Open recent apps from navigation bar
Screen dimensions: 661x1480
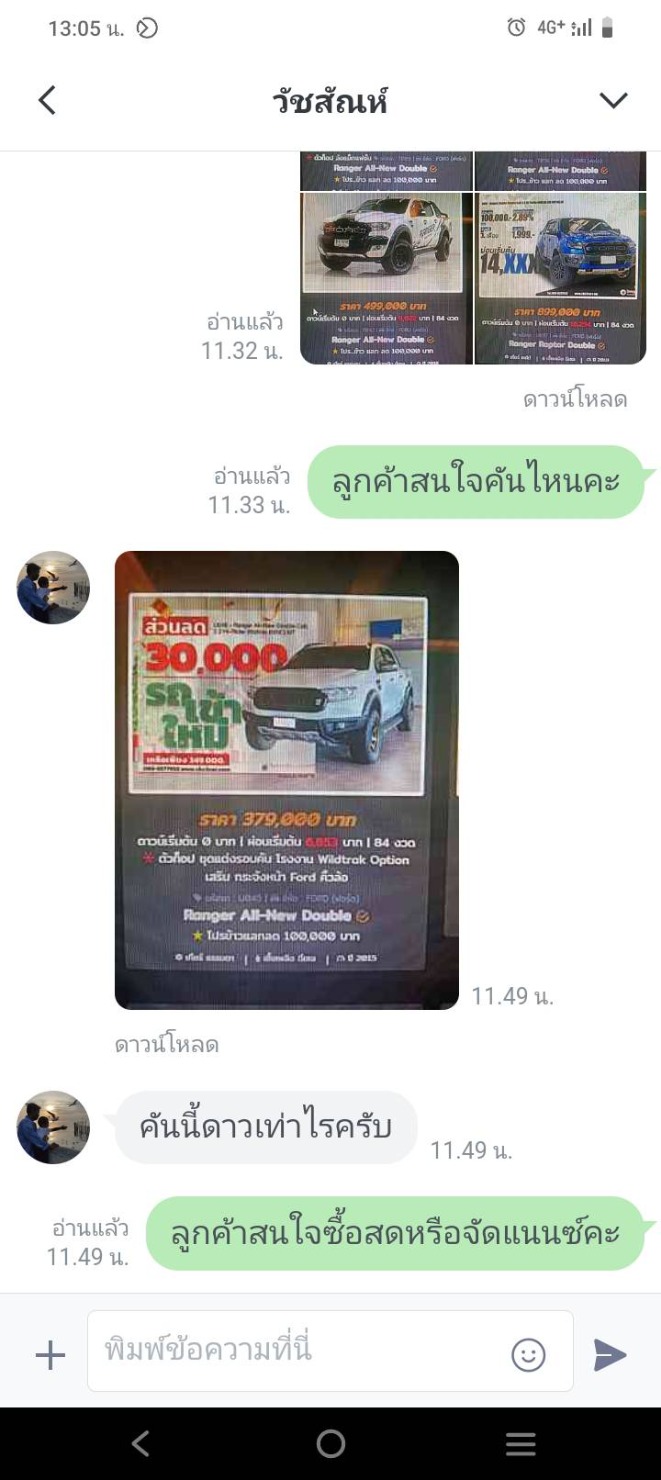(x=520, y=1443)
